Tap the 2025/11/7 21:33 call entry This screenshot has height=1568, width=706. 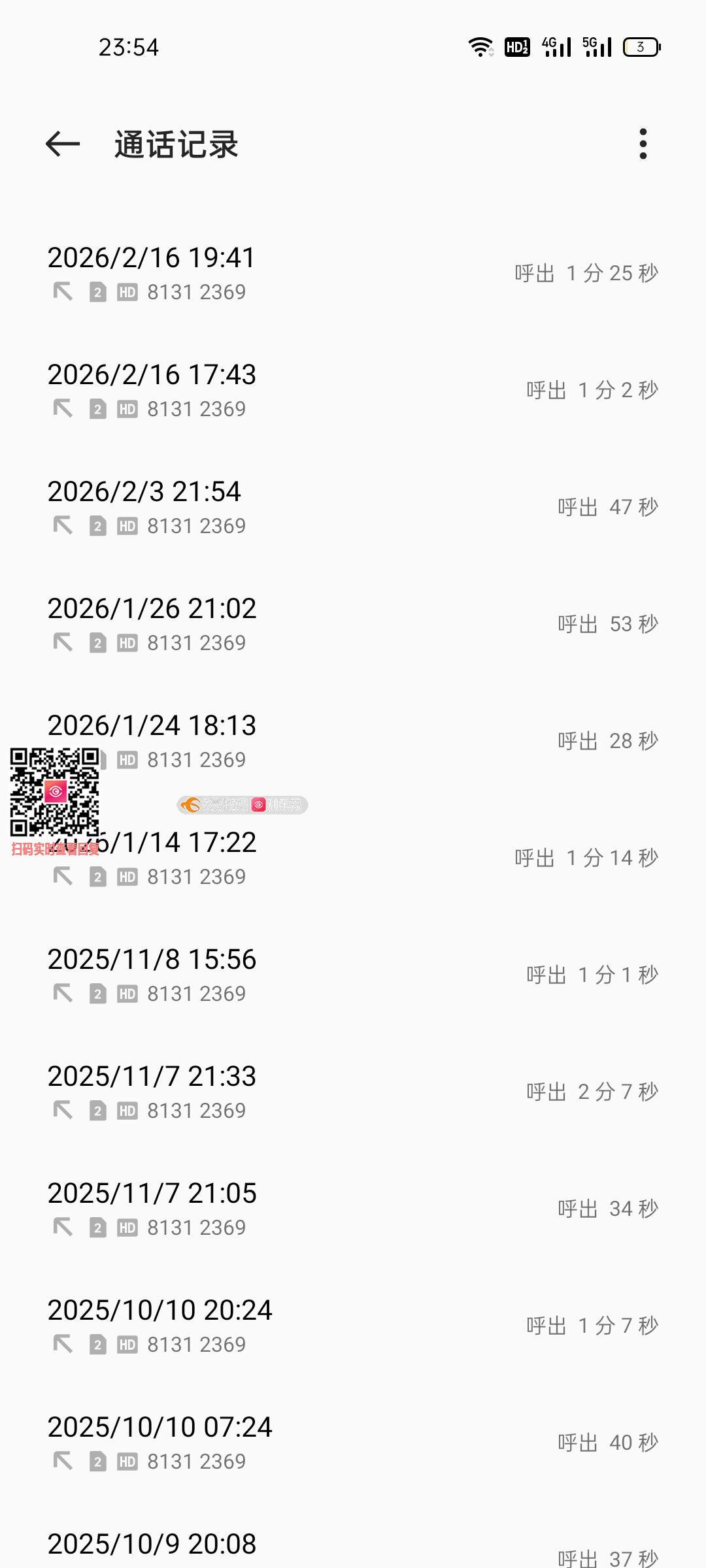click(353, 1092)
